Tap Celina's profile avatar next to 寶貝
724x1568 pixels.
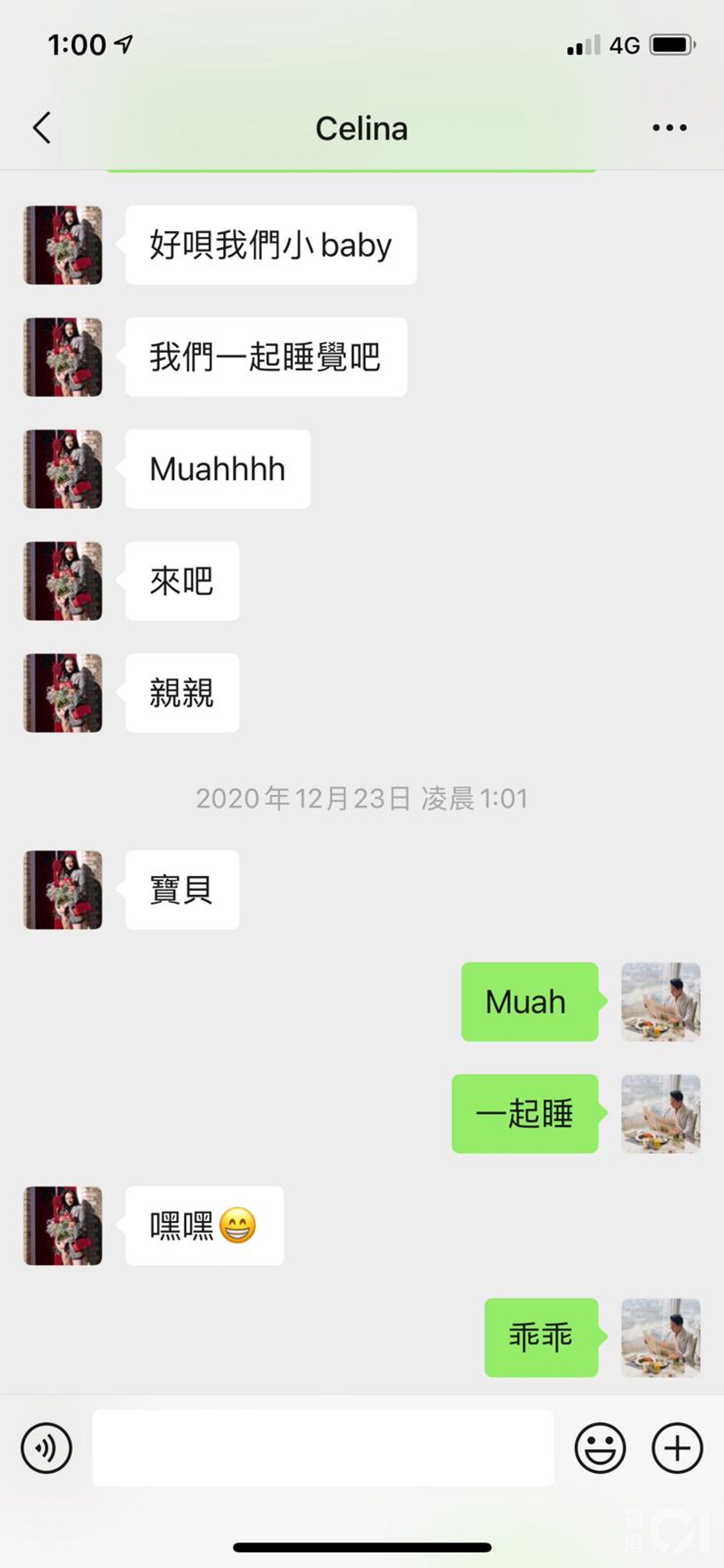(x=61, y=889)
